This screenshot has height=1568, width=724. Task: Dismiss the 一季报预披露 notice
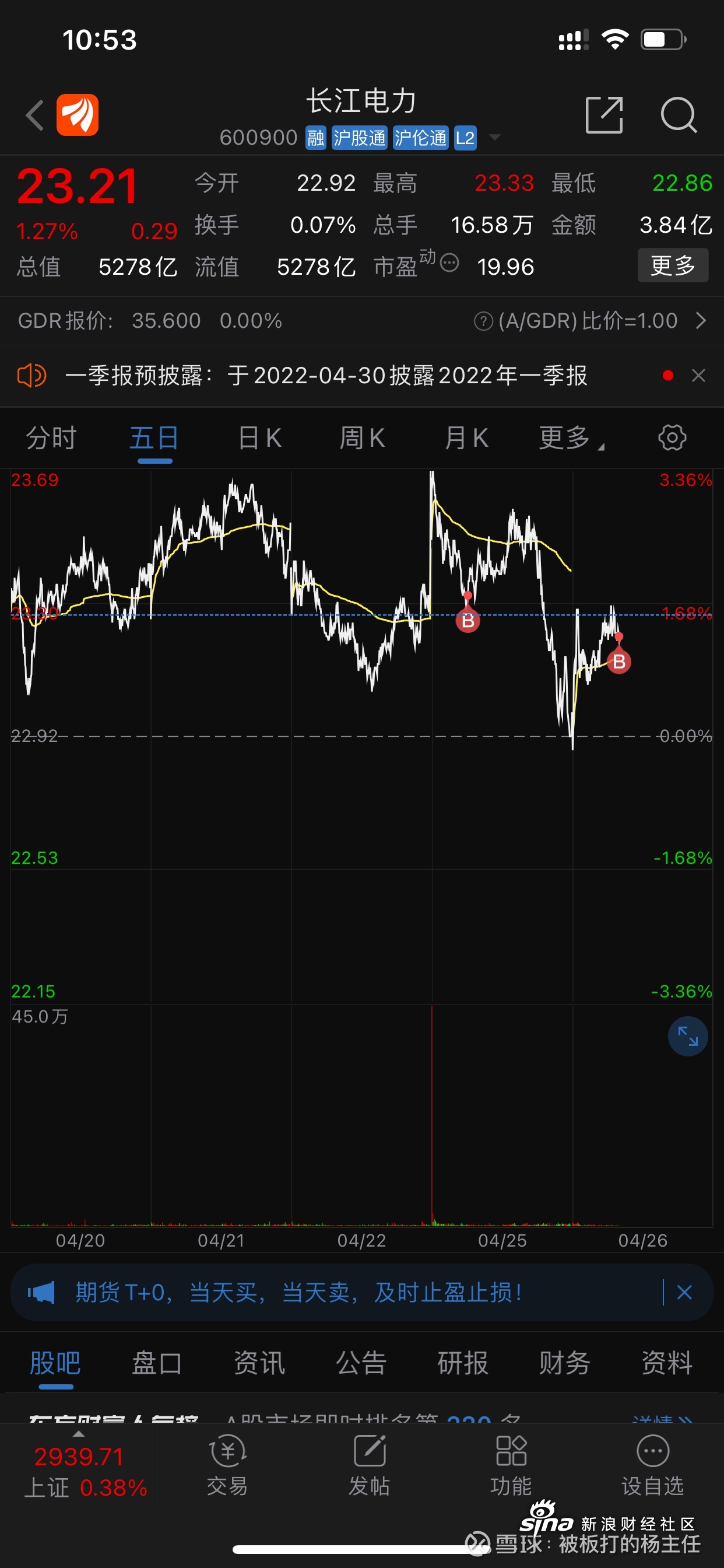pyautogui.click(x=698, y=376)
